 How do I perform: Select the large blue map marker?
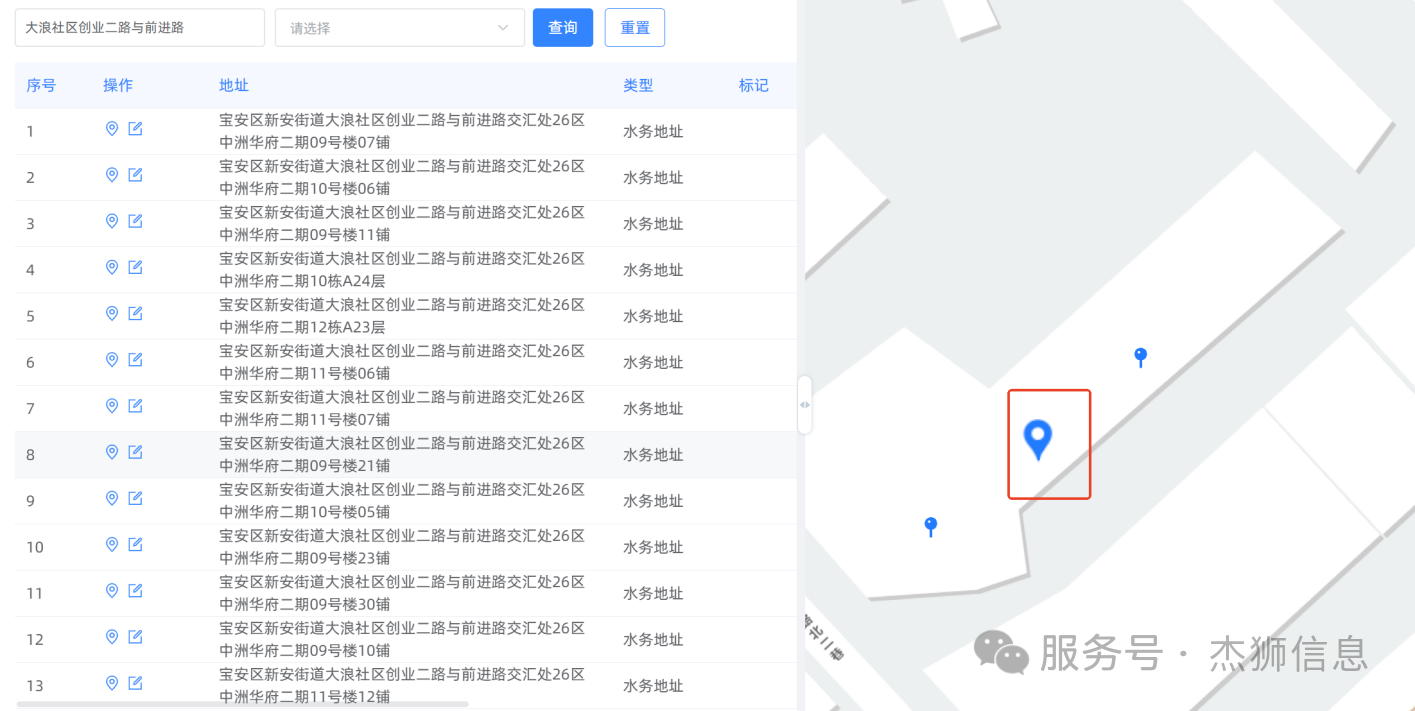(x=1038, y=438)
